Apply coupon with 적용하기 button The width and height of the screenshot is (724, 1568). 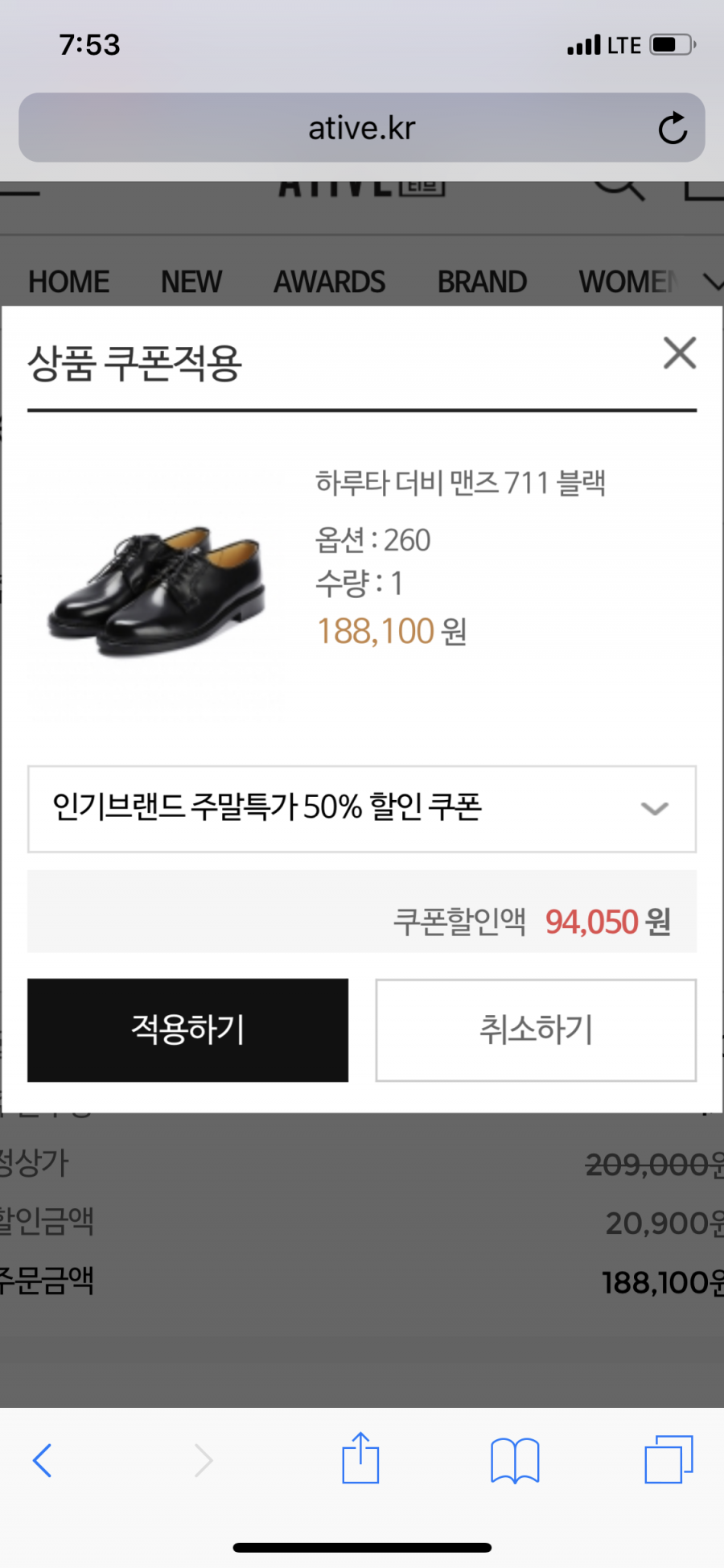pos(187,1030)
